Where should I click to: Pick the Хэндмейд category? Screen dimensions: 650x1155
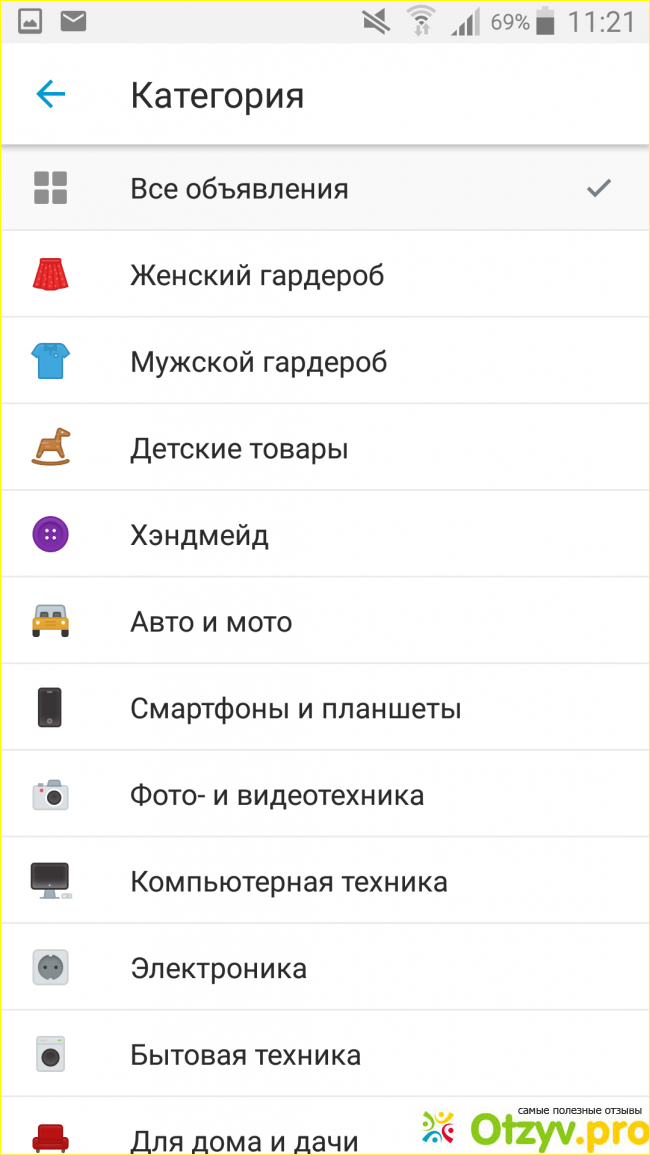coord(199,535)
